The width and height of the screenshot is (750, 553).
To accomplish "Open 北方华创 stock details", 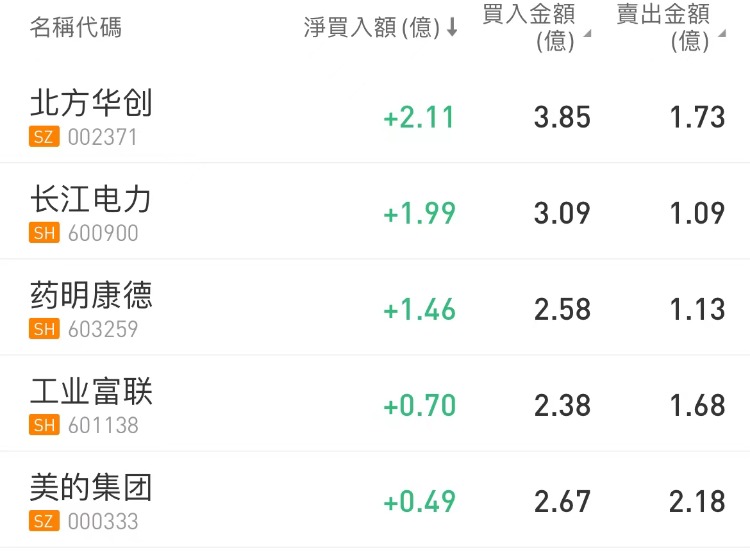I will [x=91, y=103].
